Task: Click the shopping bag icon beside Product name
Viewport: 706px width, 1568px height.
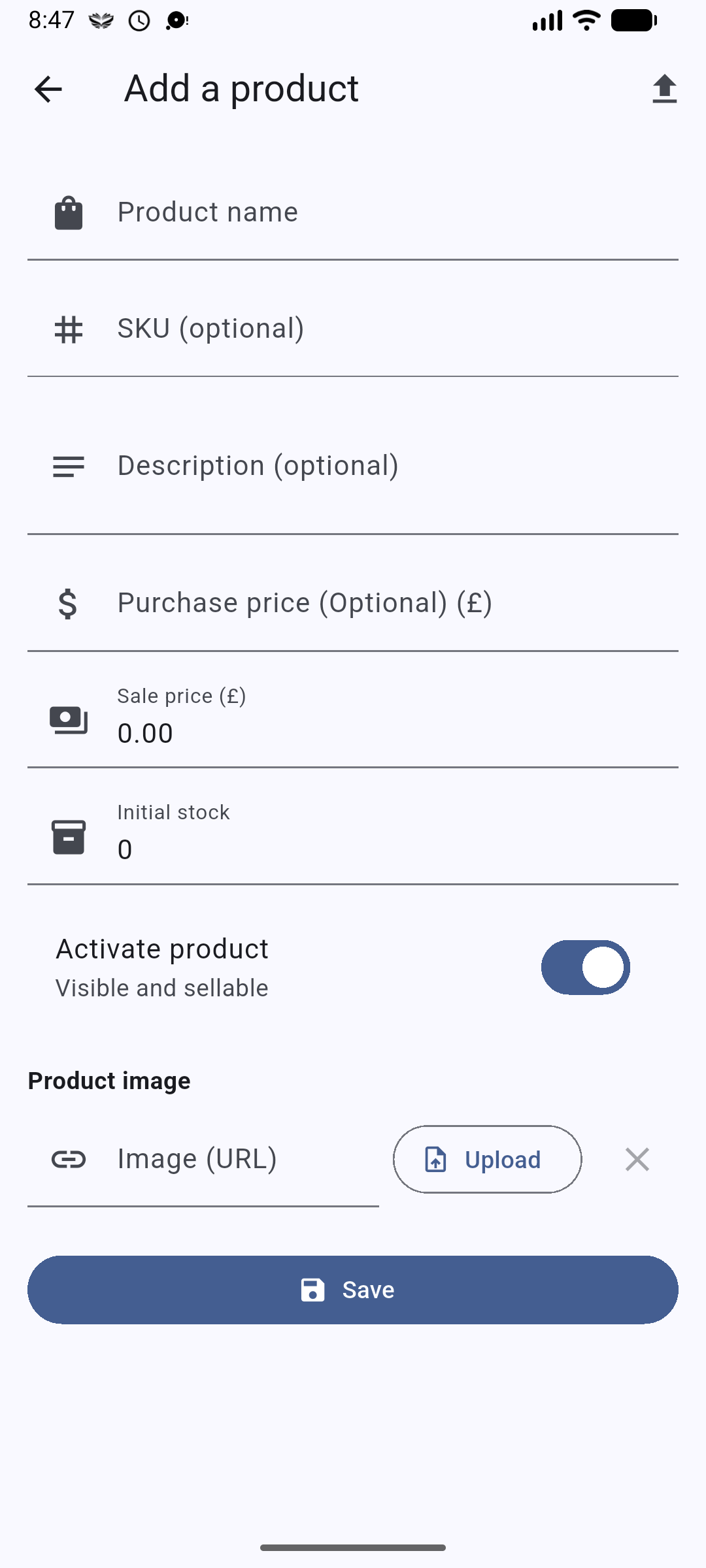Action: [69, 211]
